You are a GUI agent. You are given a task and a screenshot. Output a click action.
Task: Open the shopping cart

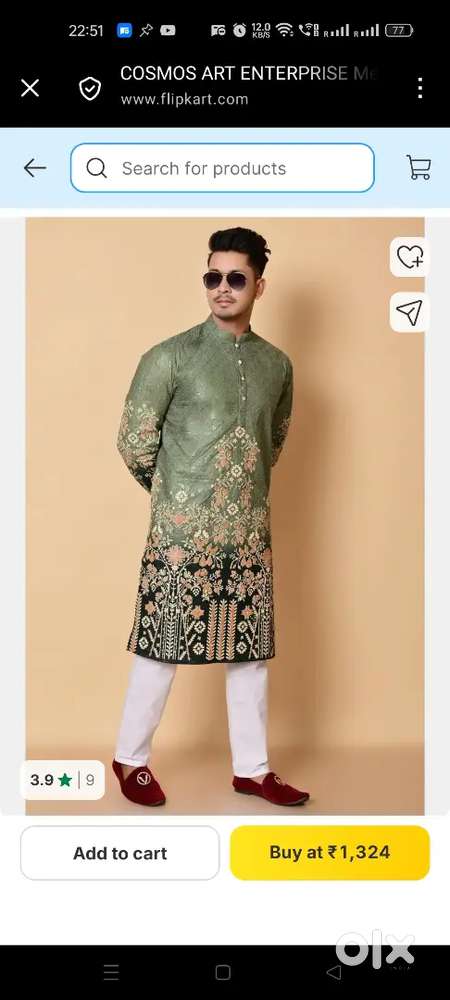click(419, 168)
